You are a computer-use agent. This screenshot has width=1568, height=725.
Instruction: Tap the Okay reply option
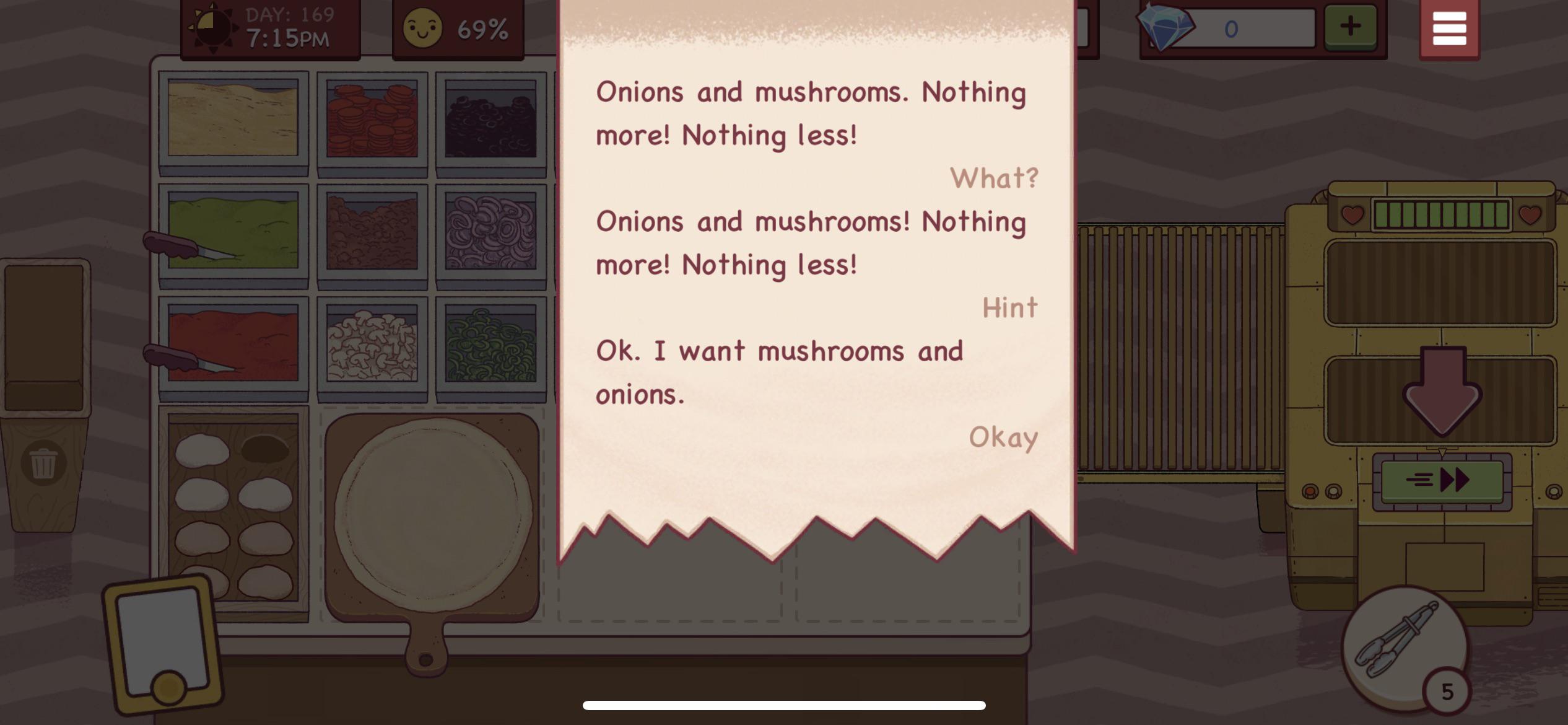click(x=1003, y=437)
